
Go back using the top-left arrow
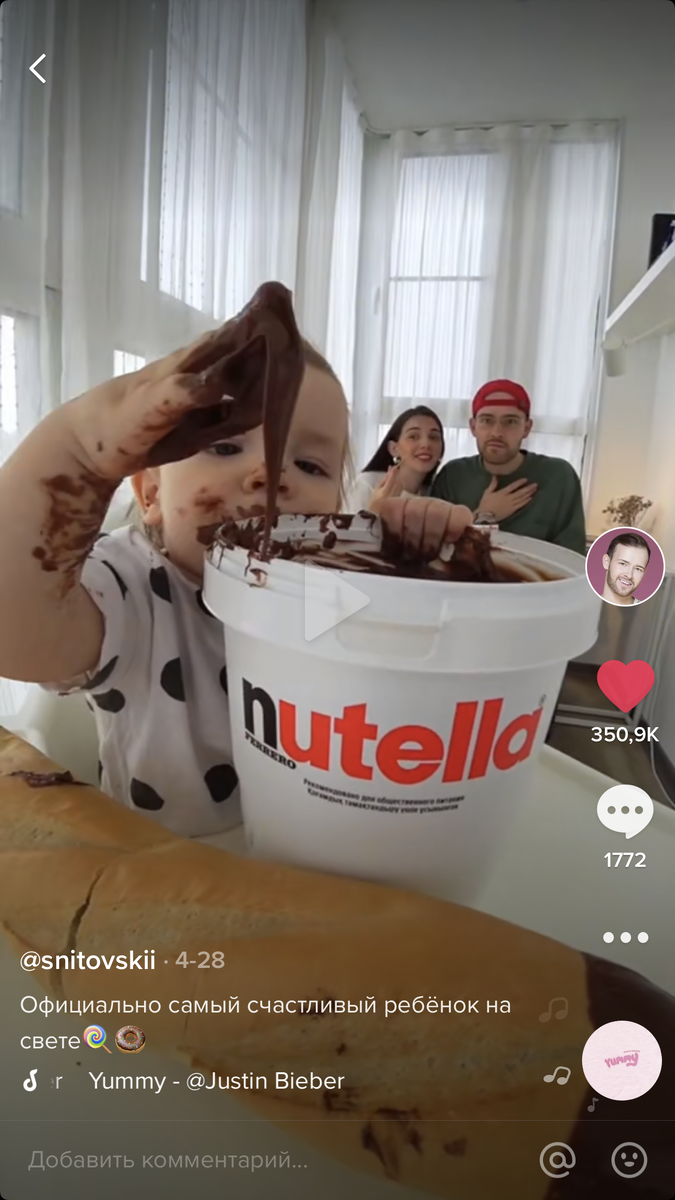(x=38, y=69)
